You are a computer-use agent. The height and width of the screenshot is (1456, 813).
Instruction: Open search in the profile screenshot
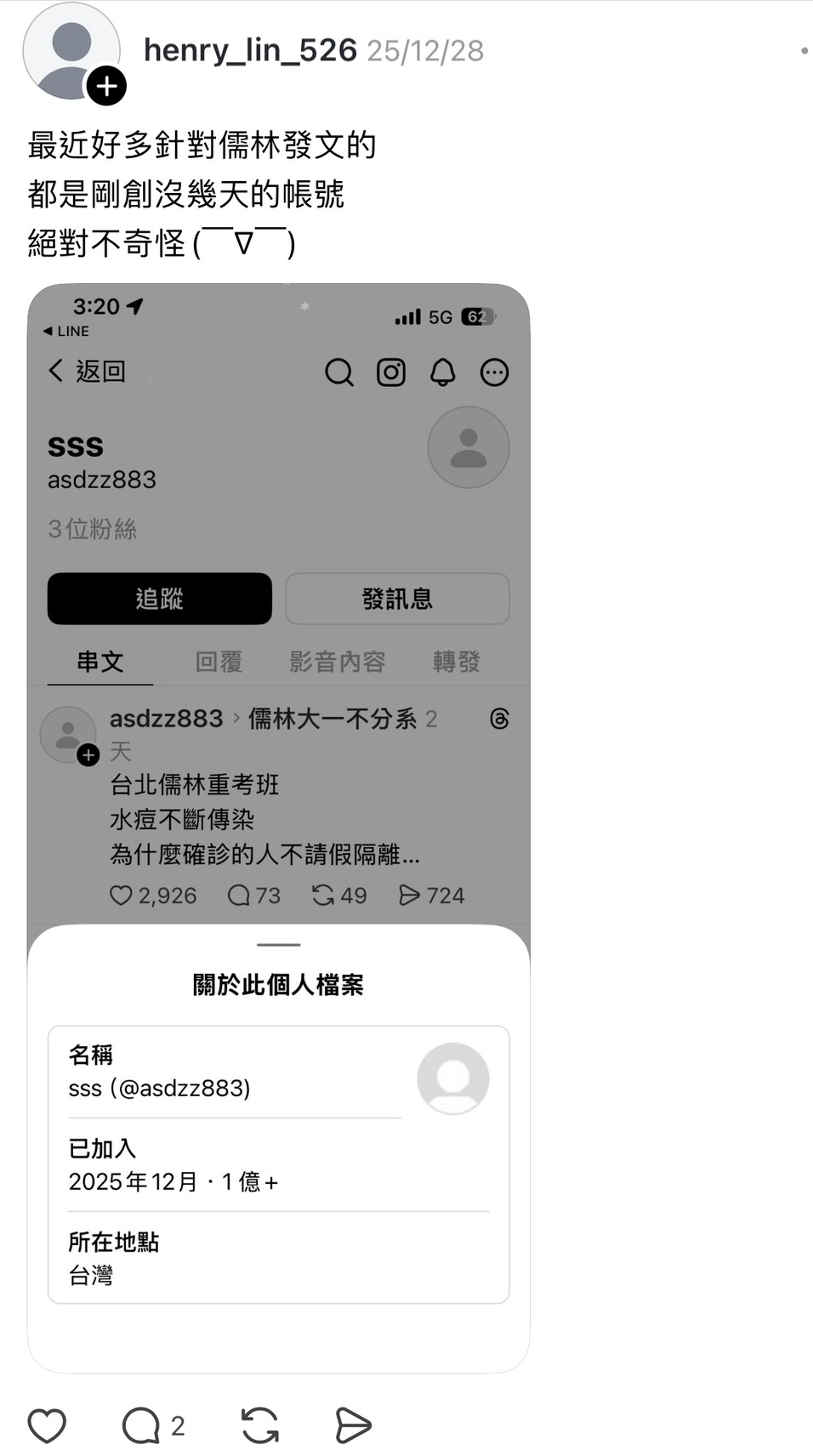pyautogui.click(x=339, y=372)
